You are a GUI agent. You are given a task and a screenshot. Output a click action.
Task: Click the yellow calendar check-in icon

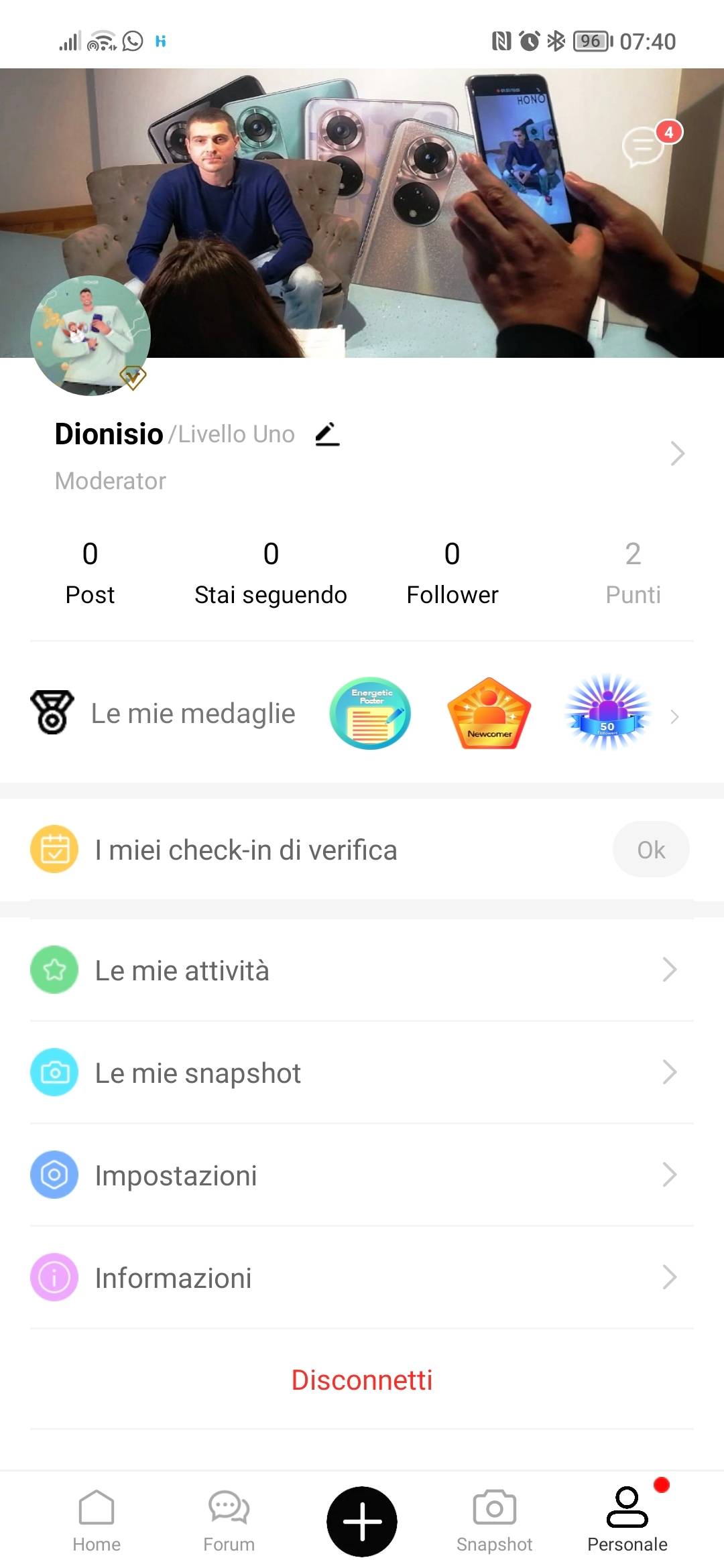54,848
